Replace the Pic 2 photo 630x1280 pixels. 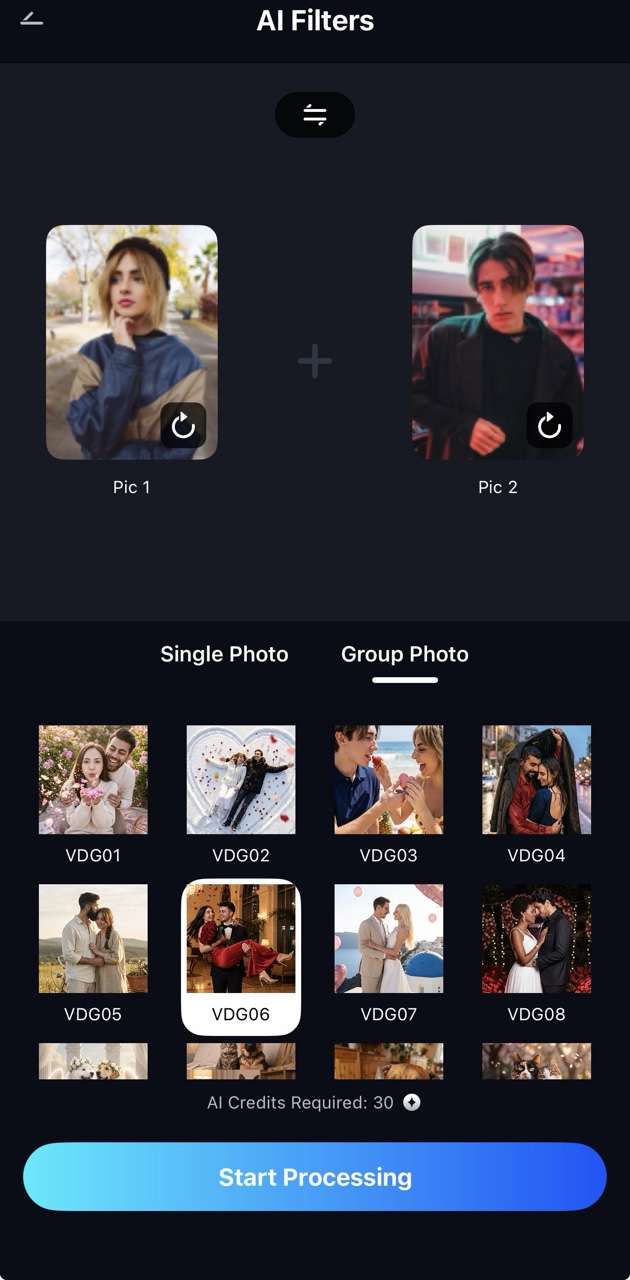[549, 426]
